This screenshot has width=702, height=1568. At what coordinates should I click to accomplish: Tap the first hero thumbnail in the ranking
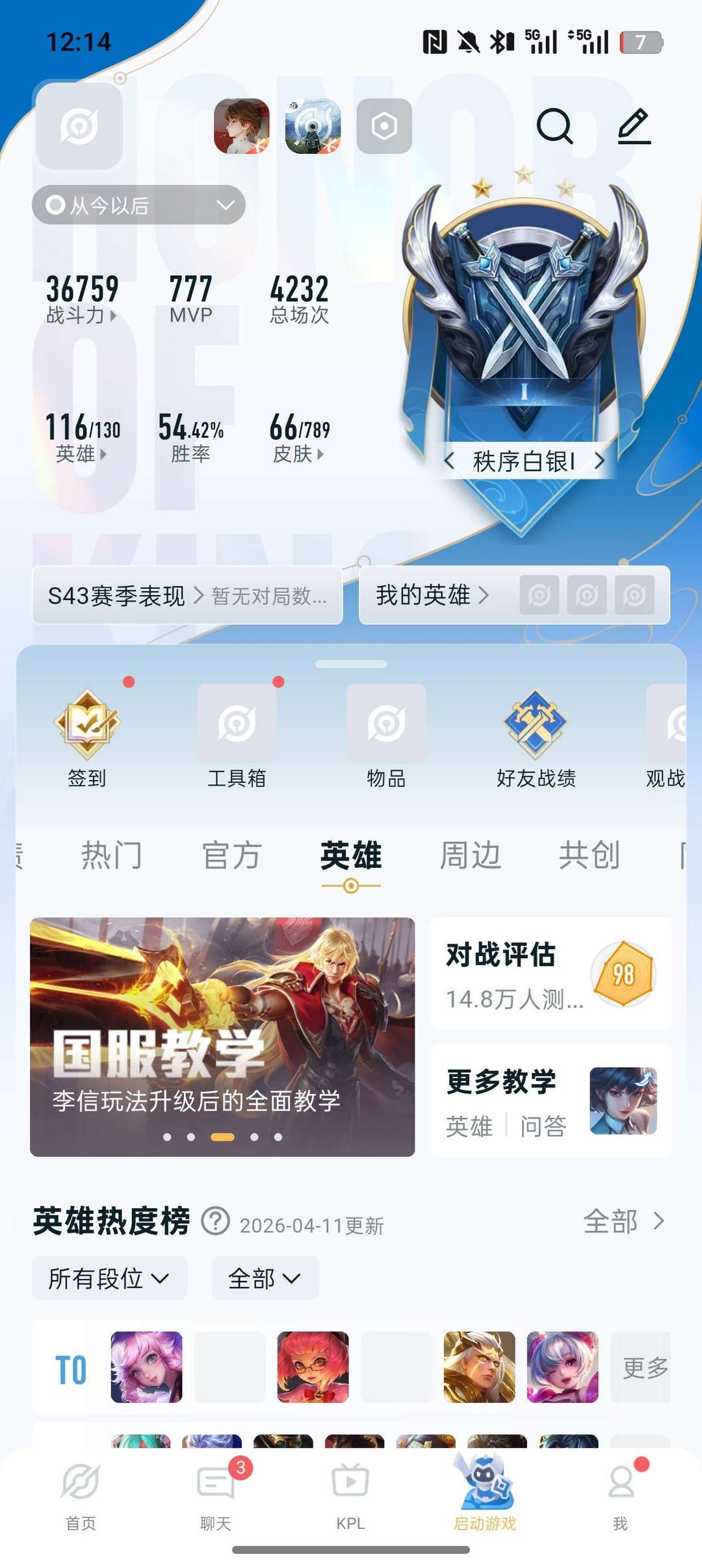[x=146, y=1365]
